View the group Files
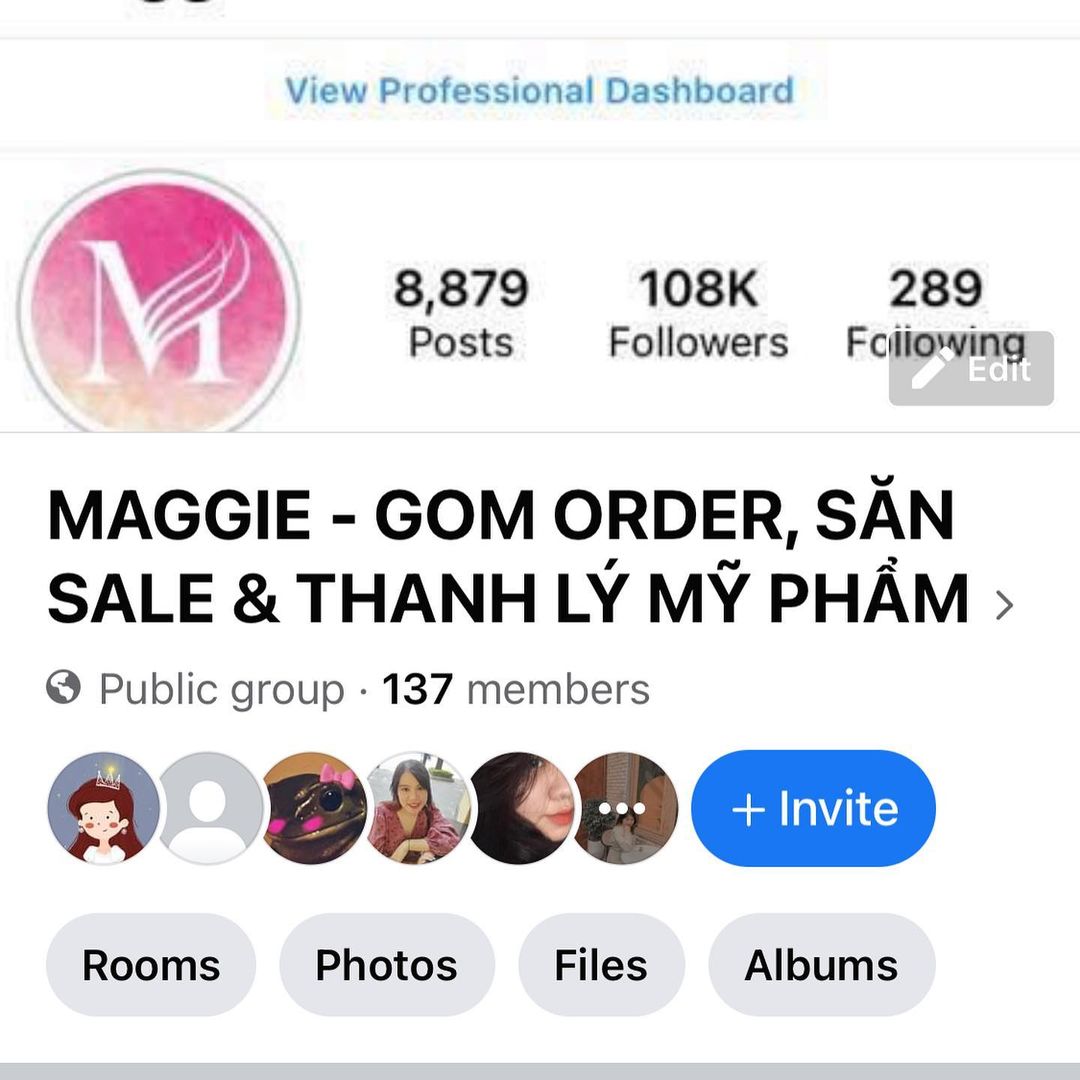The image size is (1080, 1080). point(601,965)
